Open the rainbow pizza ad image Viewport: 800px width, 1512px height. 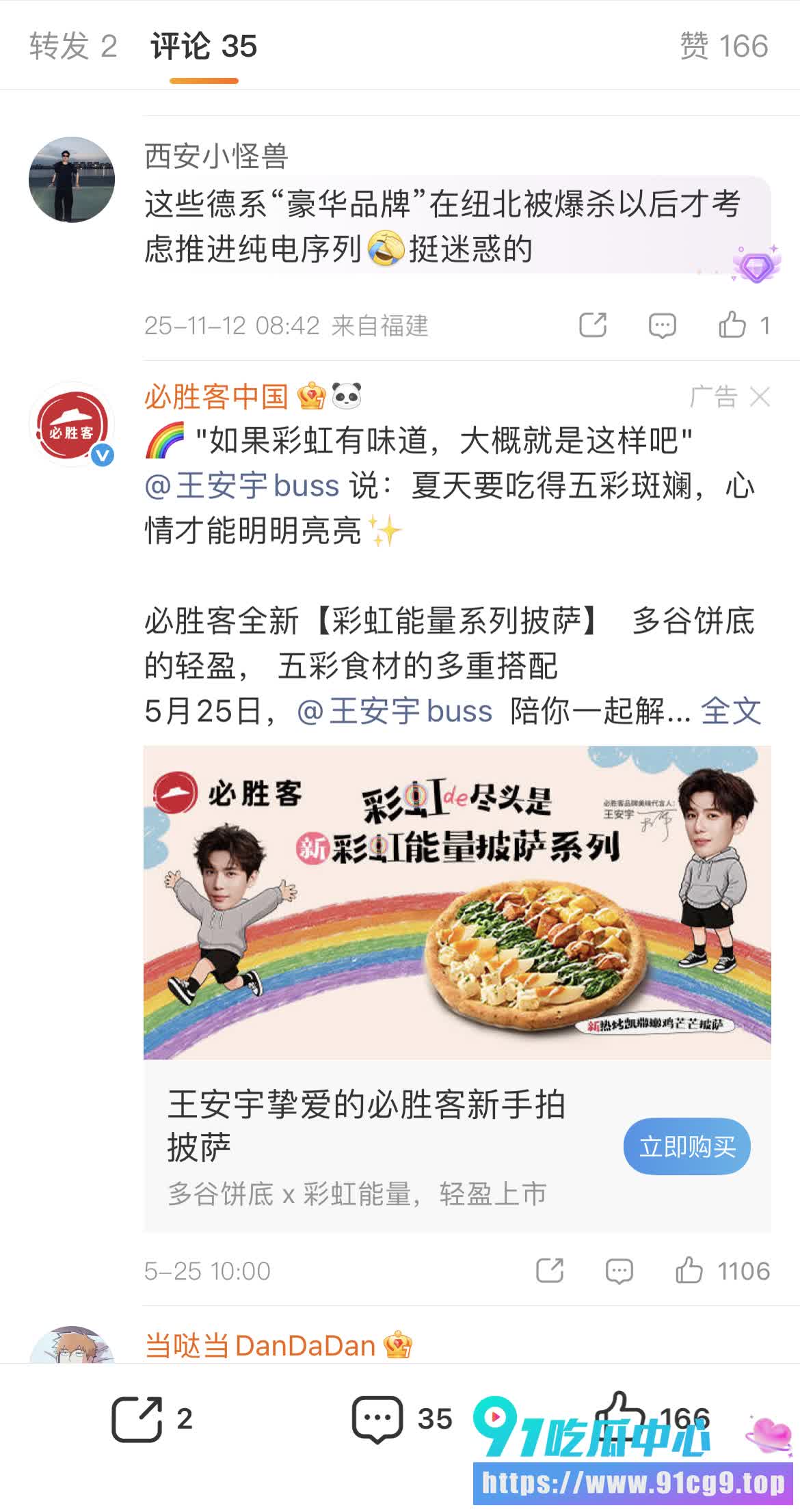pos(457,902)
